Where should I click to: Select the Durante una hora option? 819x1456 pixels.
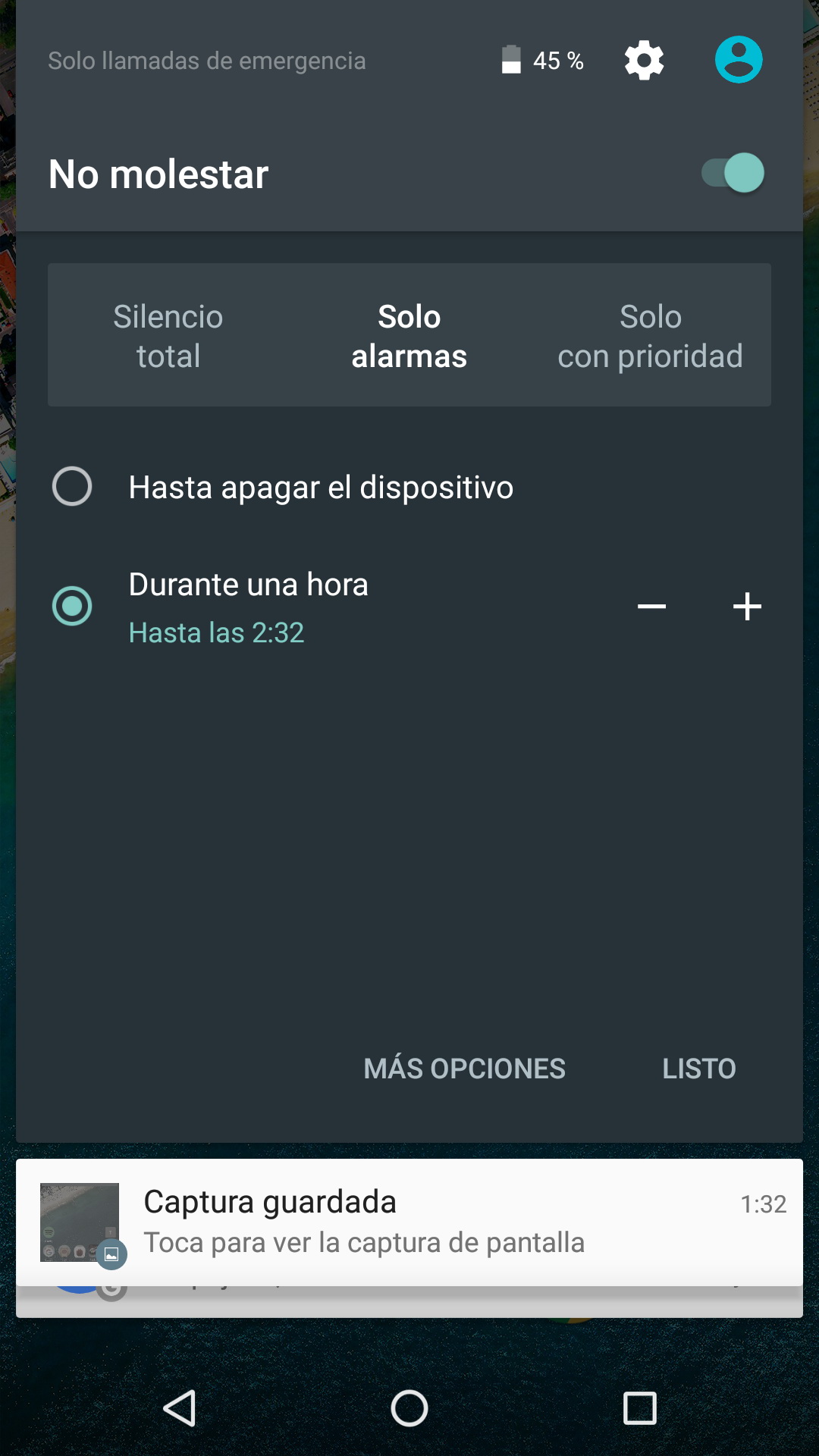coord(72,606)
